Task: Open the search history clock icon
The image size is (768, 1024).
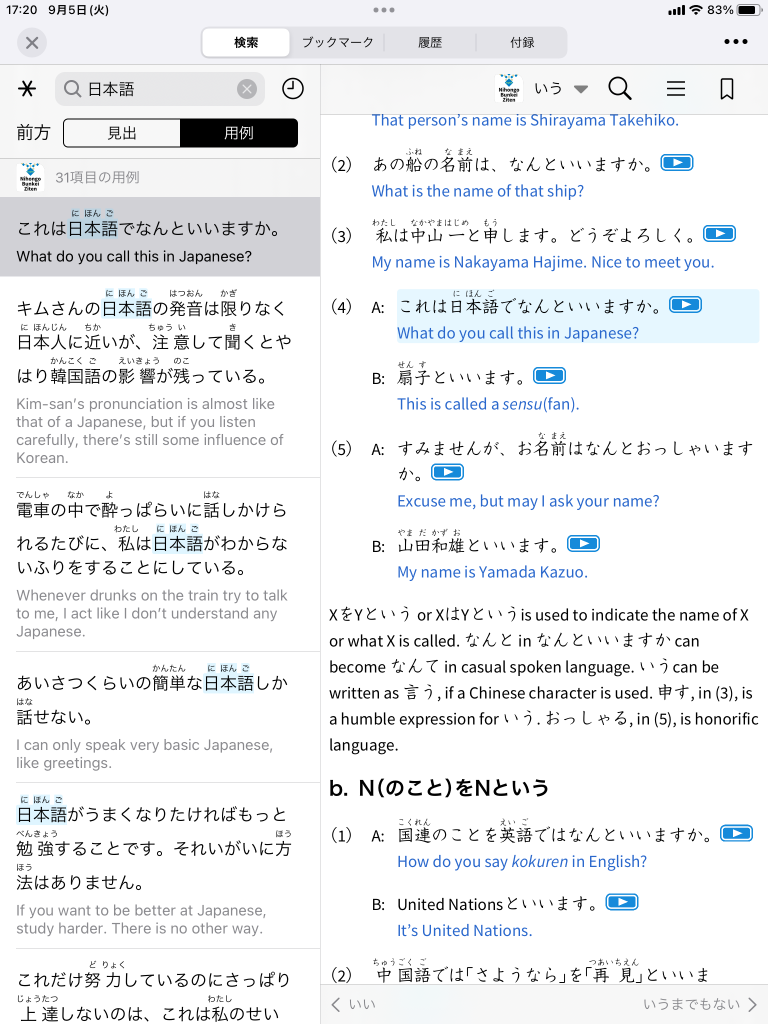Action: pyautogui.click(x=292, y=89)
